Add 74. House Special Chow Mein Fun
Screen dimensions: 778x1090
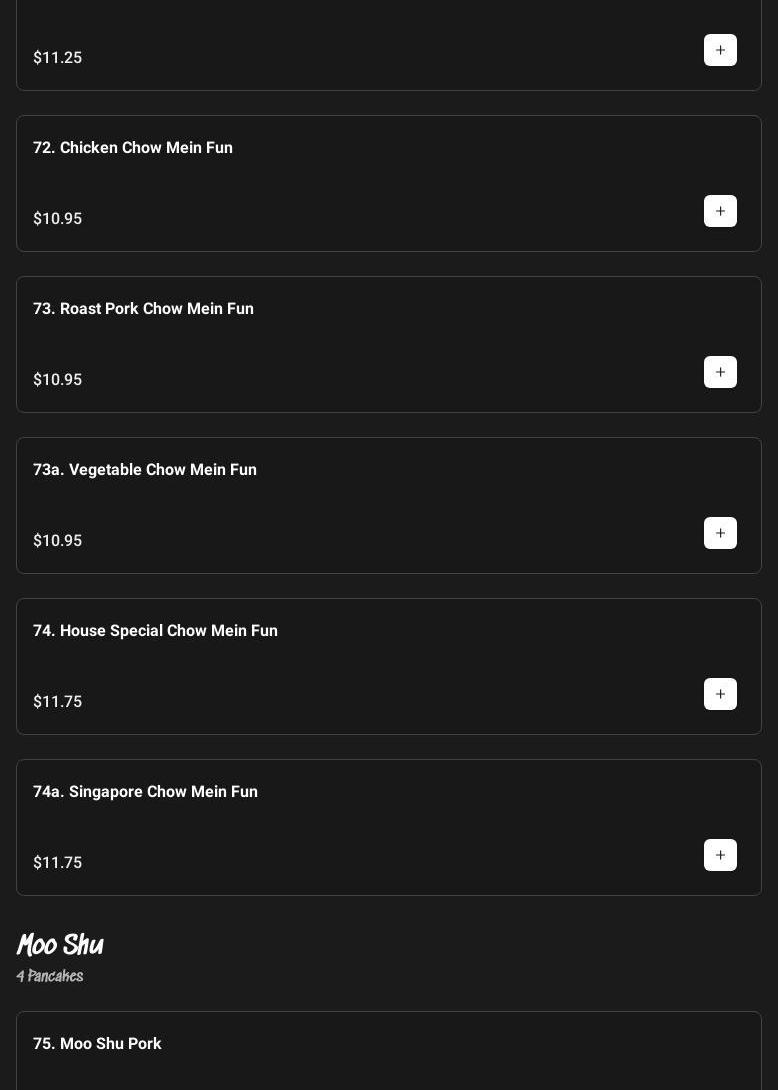tap(720, 694)
